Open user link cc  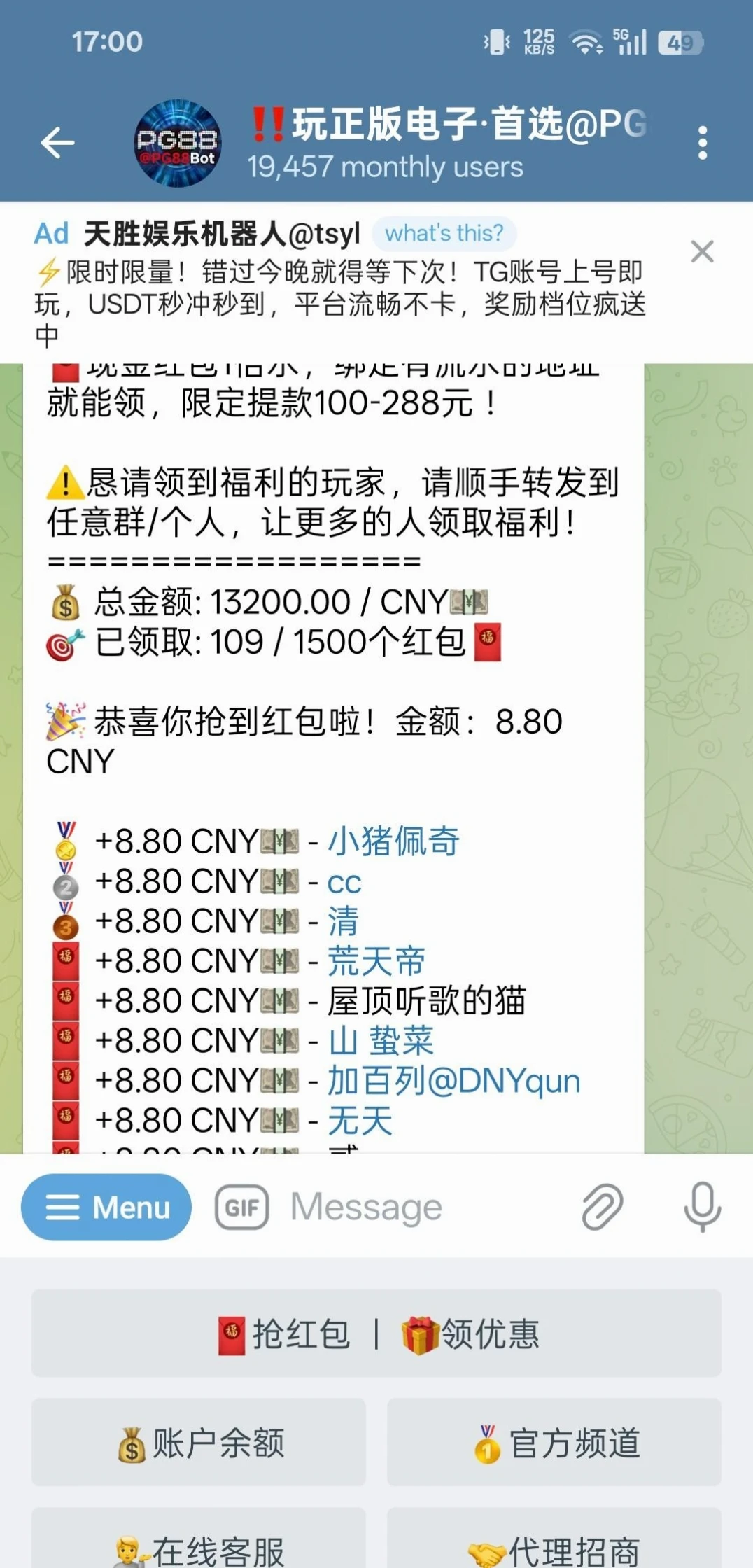(x=344, y=882)
